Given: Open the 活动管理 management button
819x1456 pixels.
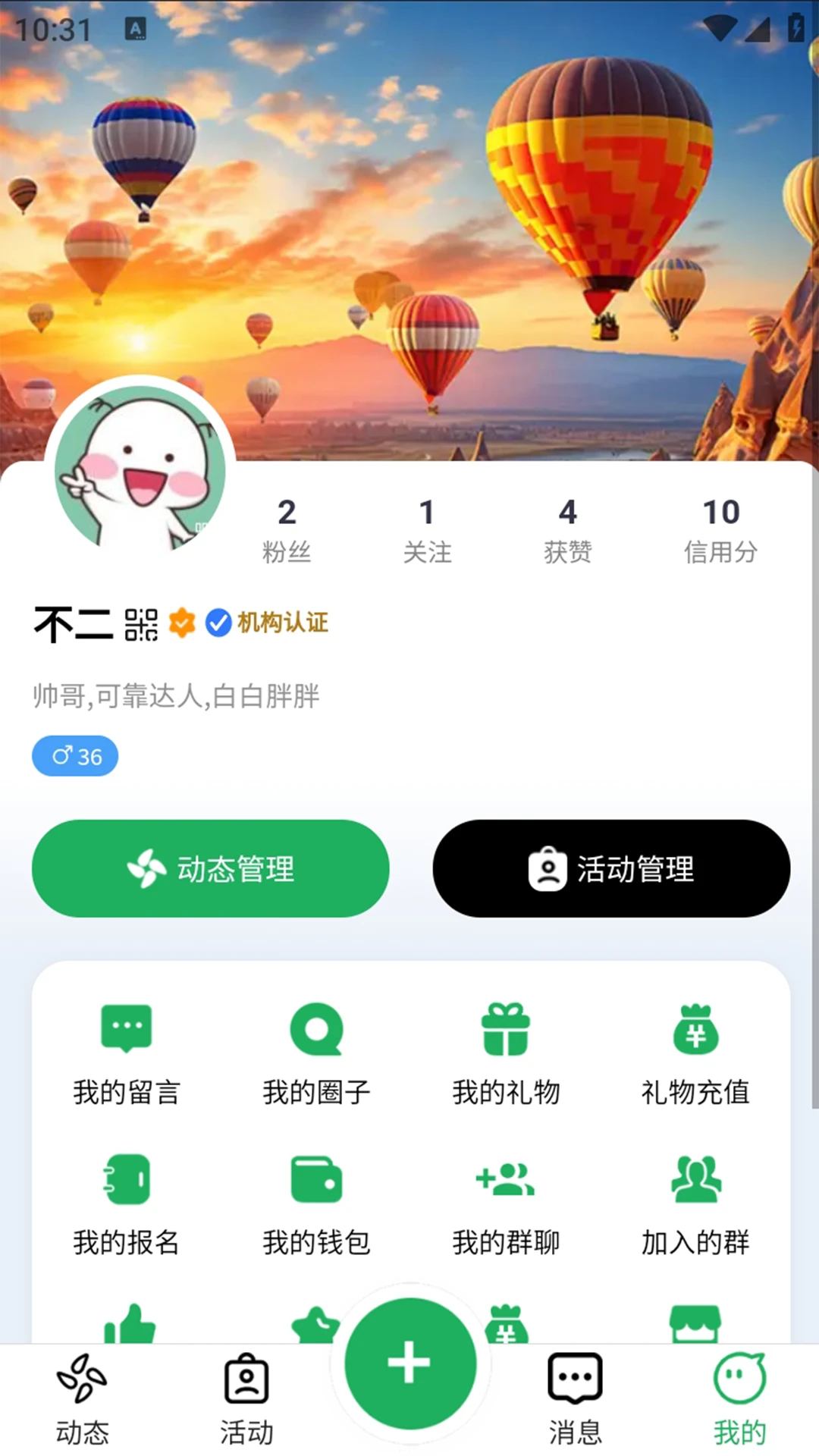Looking at the screenshot, I should (x=611, y=869).
